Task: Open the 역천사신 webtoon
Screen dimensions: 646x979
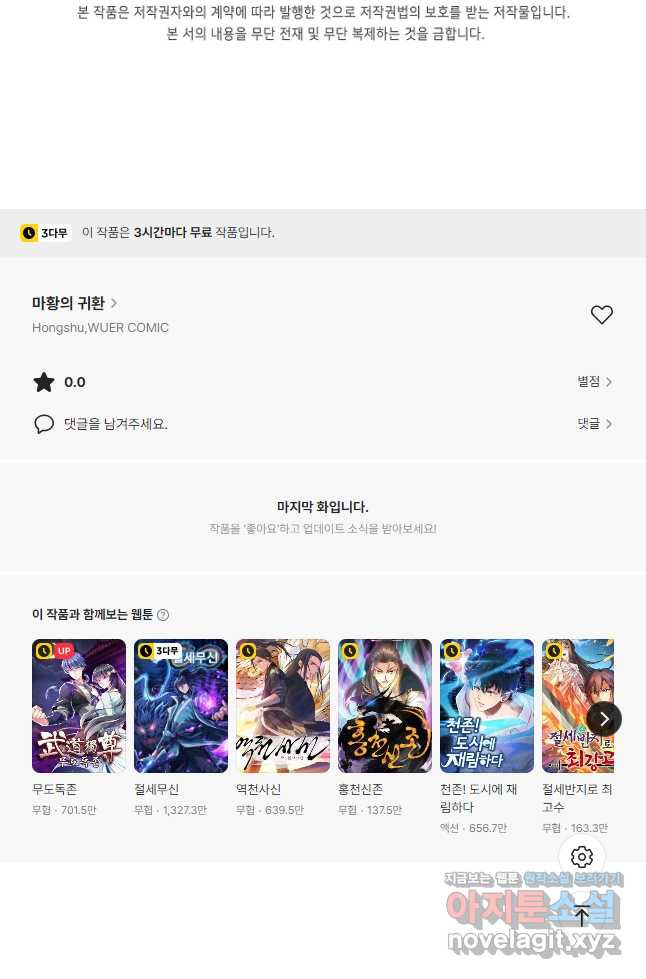Action: (283, 706)
